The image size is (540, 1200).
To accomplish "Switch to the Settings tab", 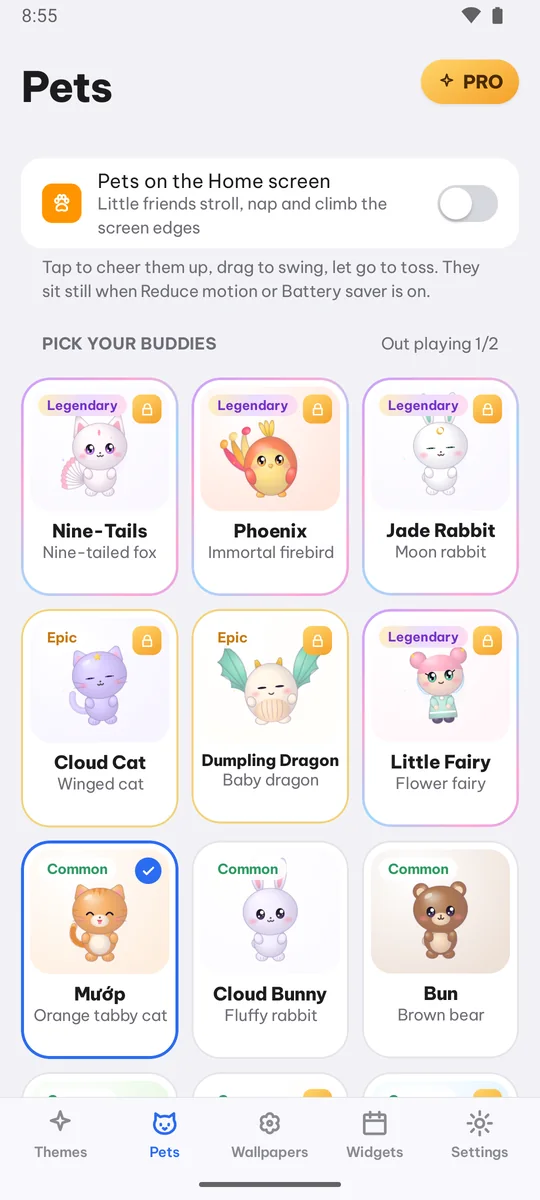I will tap(480, 1135).
